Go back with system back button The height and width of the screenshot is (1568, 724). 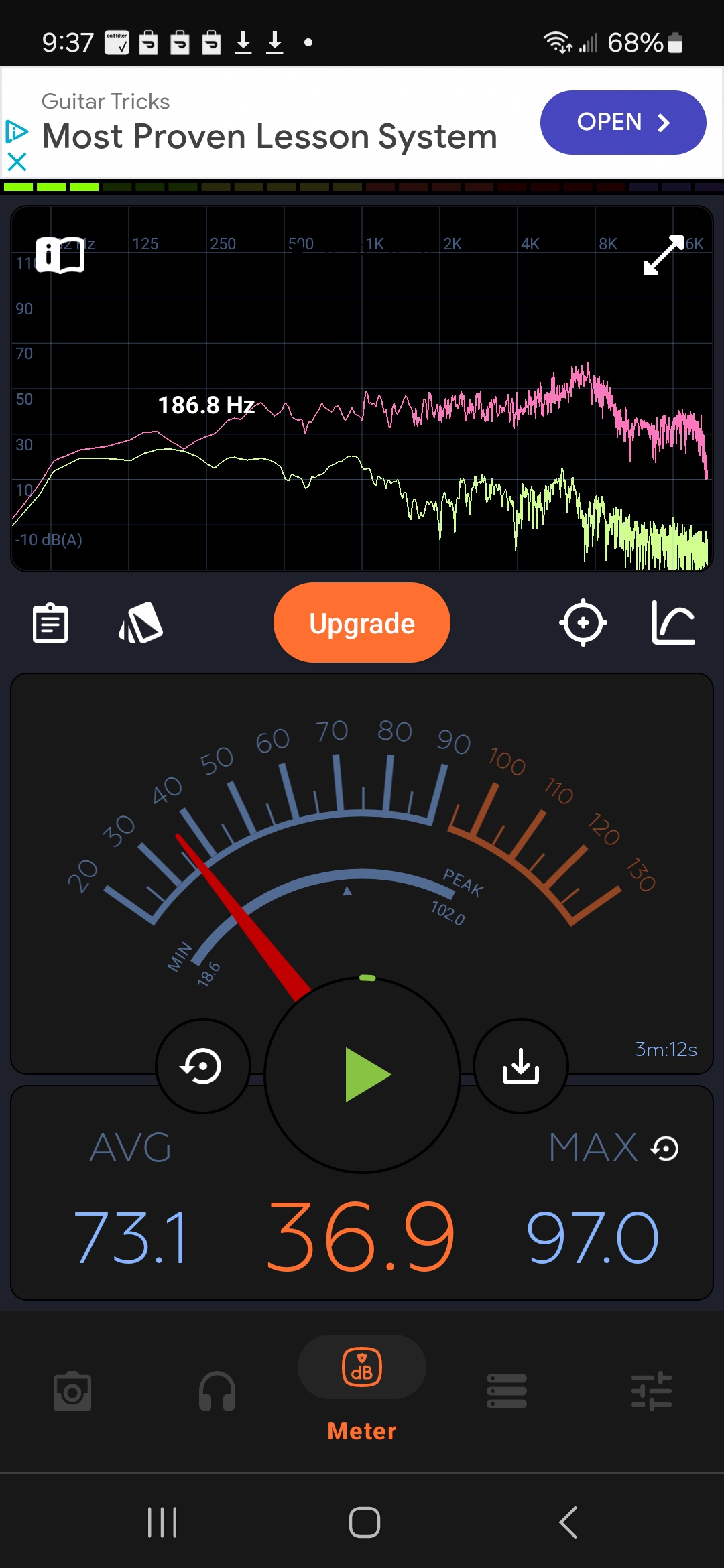[568, 1522]
